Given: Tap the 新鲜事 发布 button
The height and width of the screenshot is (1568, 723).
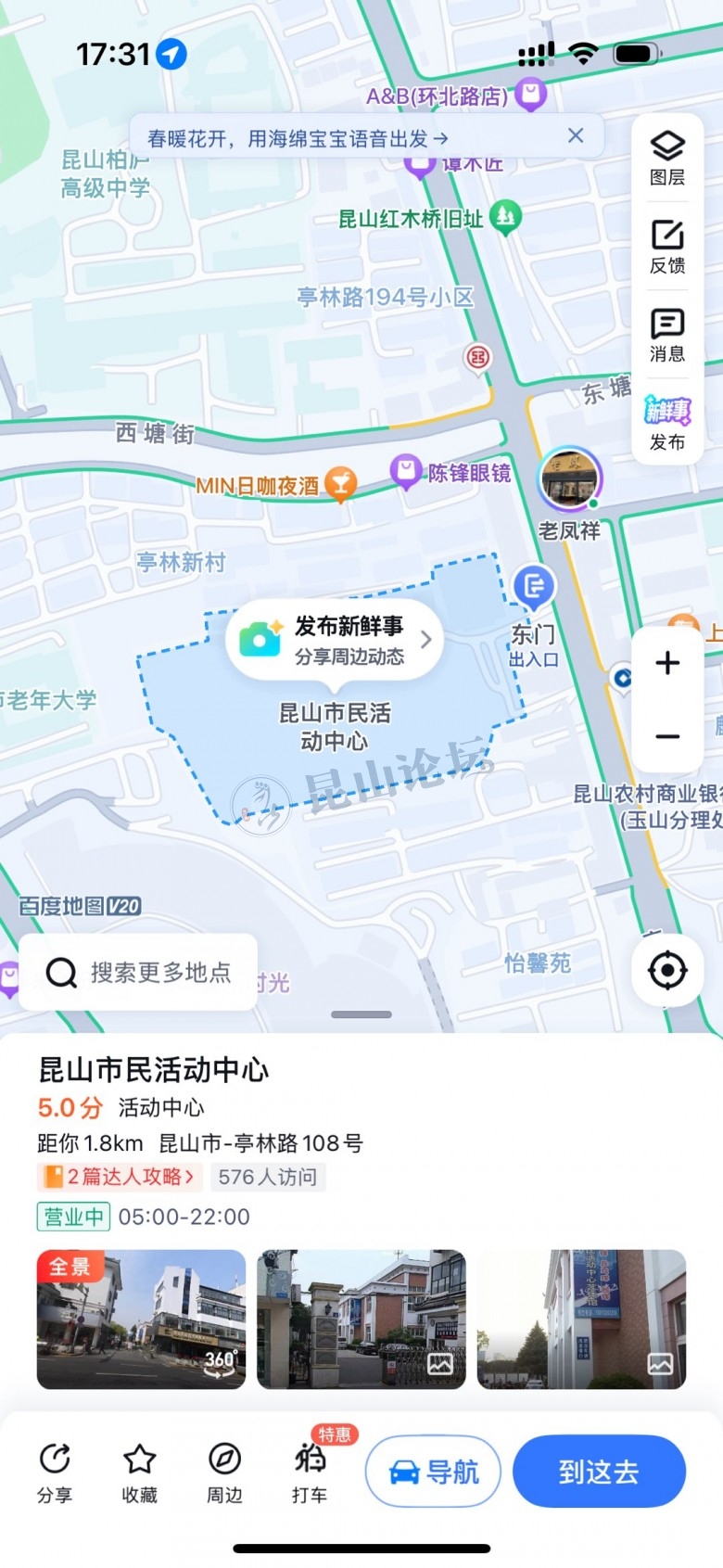Looking at the screenshot, I should coord(667,423).
